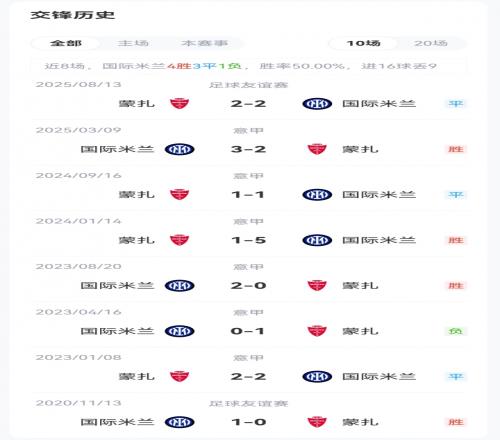This screenshot has width=500, height=440.
Task: Switch to the 本赛事 tab
Action: click(x=204, y=43)
